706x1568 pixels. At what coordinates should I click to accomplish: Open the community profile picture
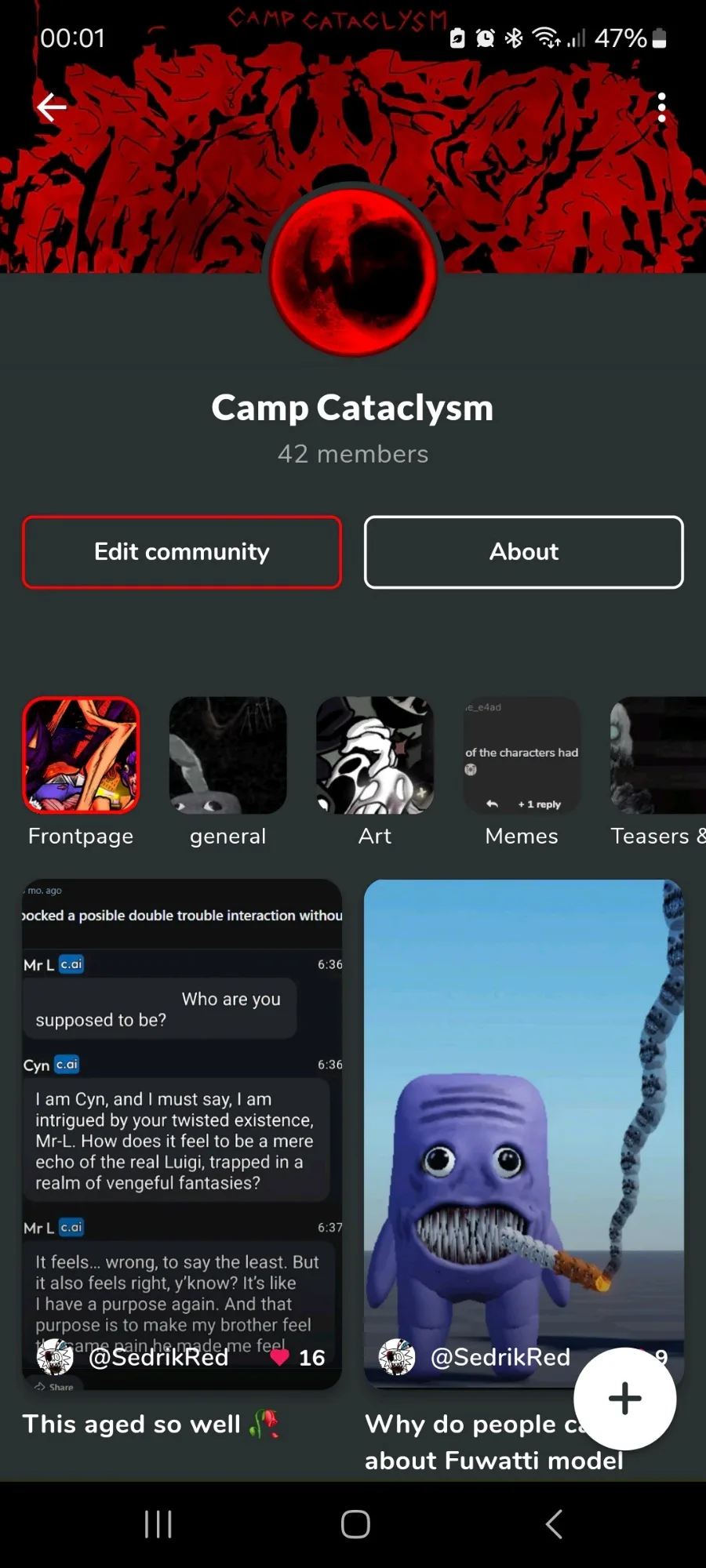353,272
